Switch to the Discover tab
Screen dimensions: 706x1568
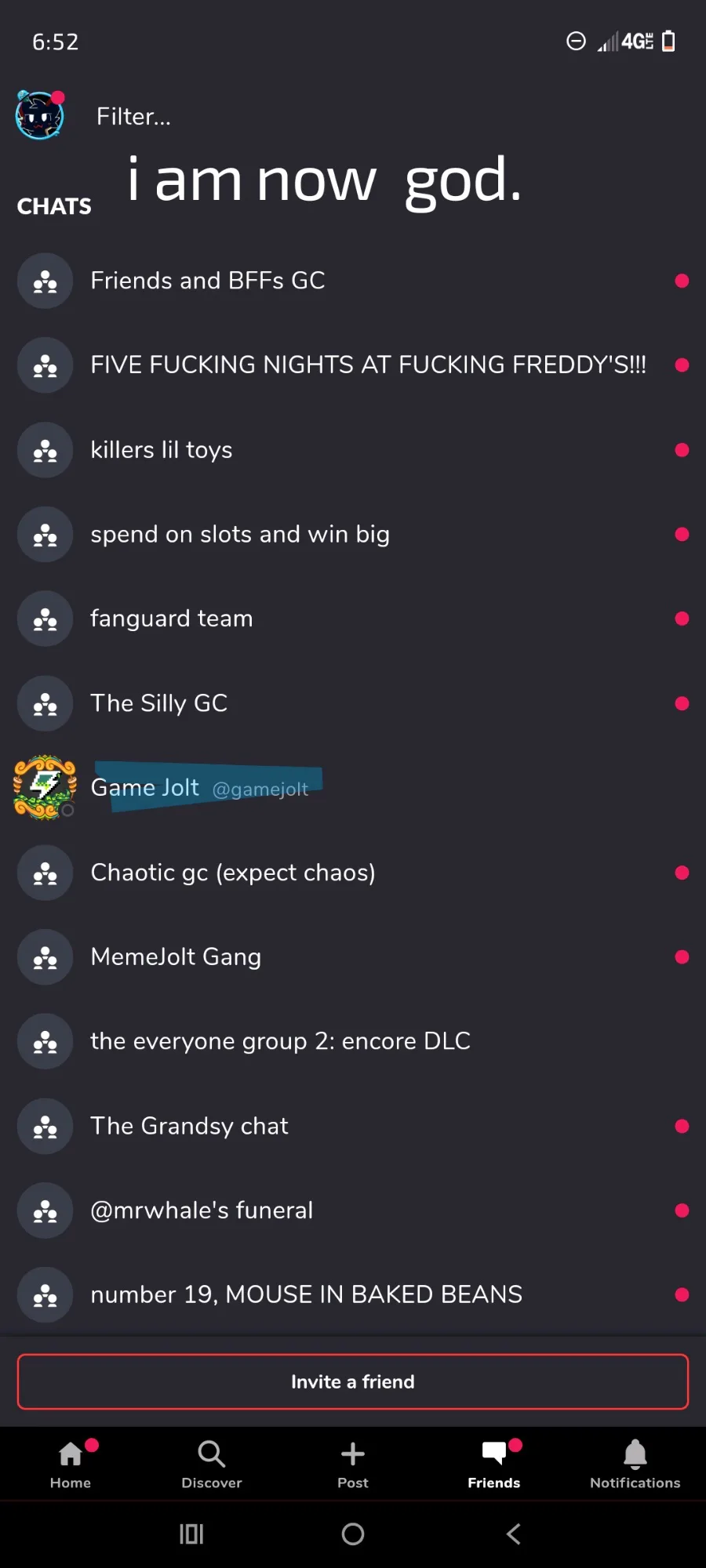pos(212,1464)
